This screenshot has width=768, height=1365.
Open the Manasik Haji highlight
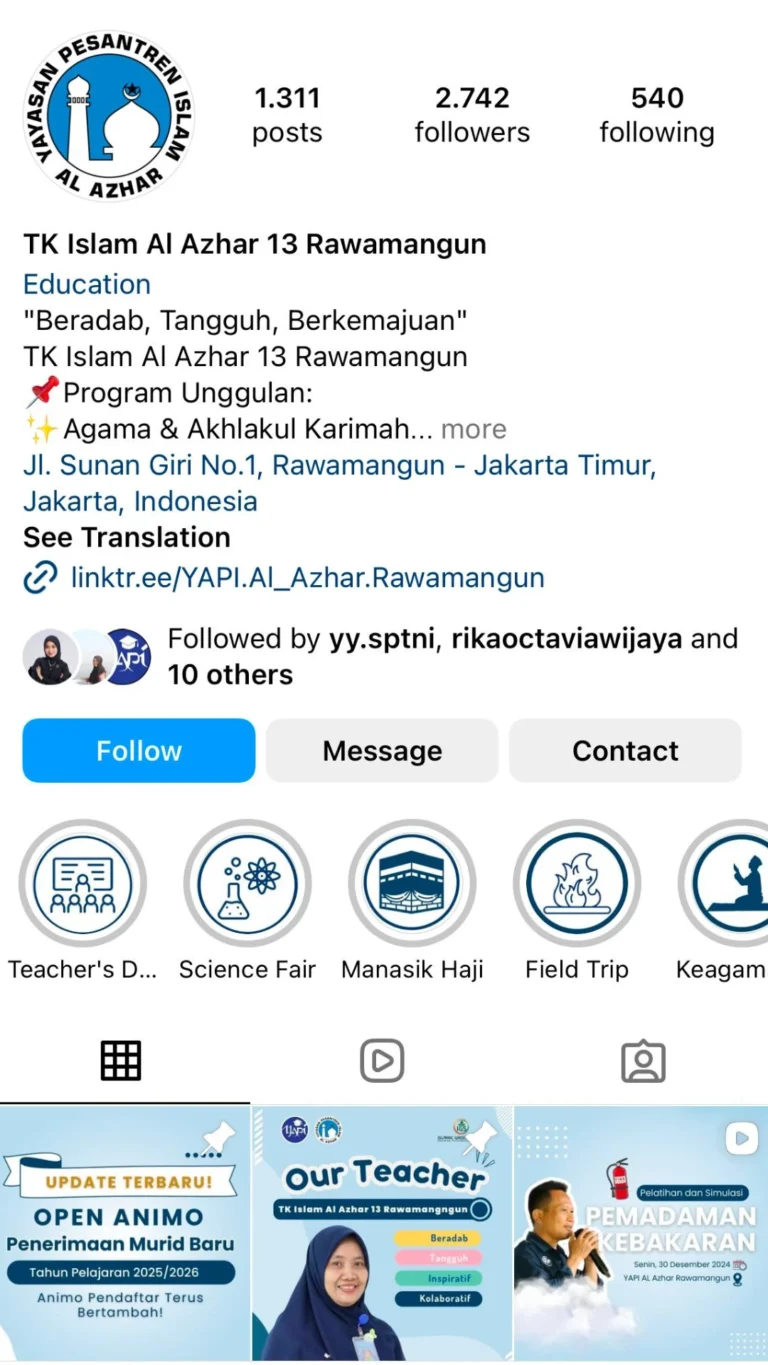(412, 884)
